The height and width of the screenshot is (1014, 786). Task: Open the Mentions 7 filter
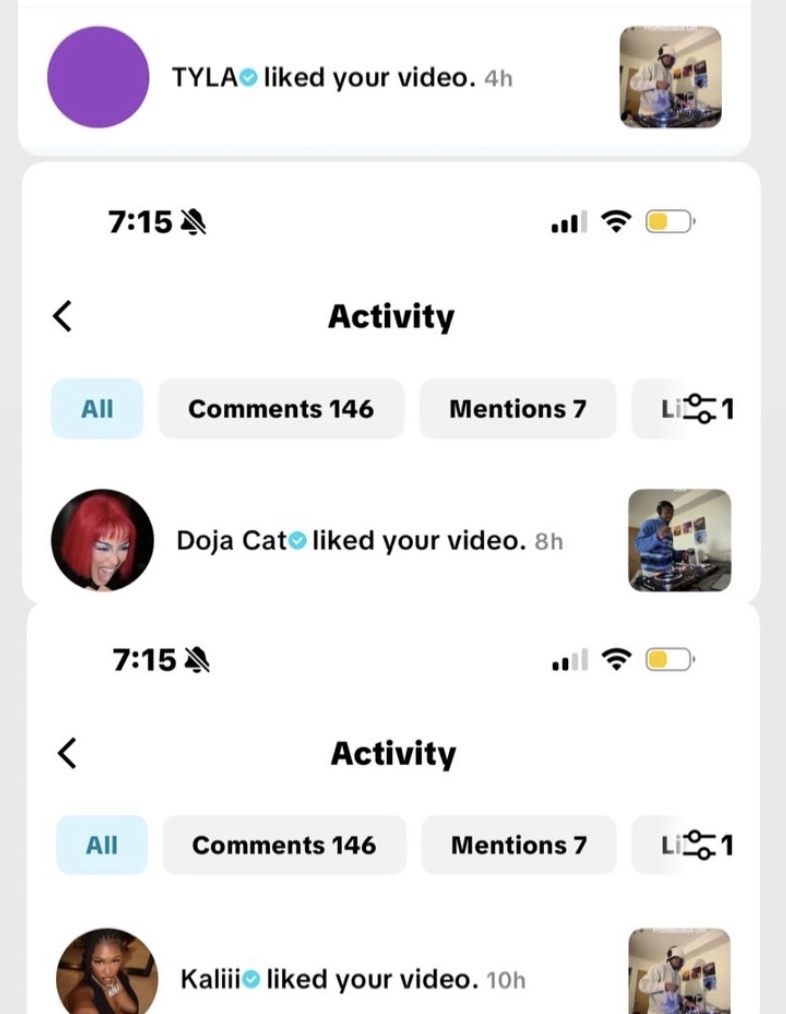(518, 408)
